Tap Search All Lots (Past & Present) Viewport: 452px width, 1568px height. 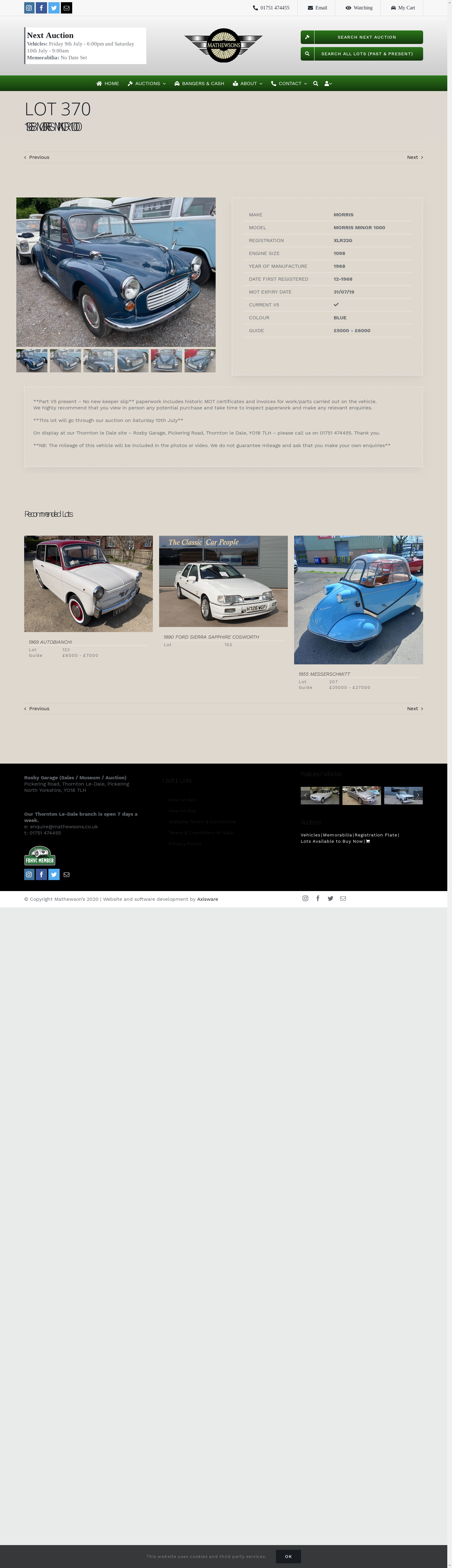click(x=361, y=54)
